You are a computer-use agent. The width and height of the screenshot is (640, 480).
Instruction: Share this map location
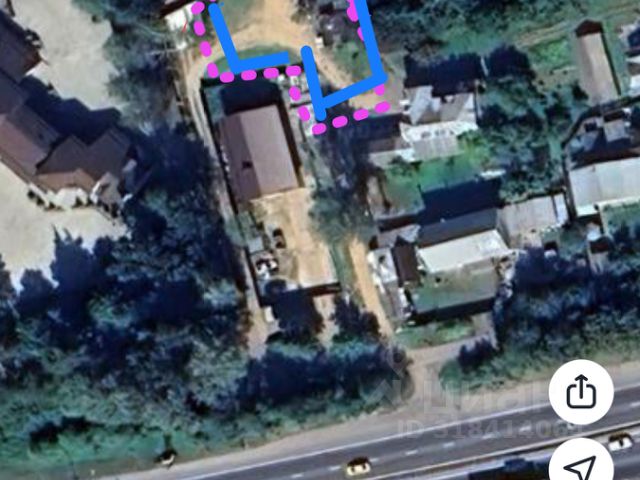coord(581,392)
